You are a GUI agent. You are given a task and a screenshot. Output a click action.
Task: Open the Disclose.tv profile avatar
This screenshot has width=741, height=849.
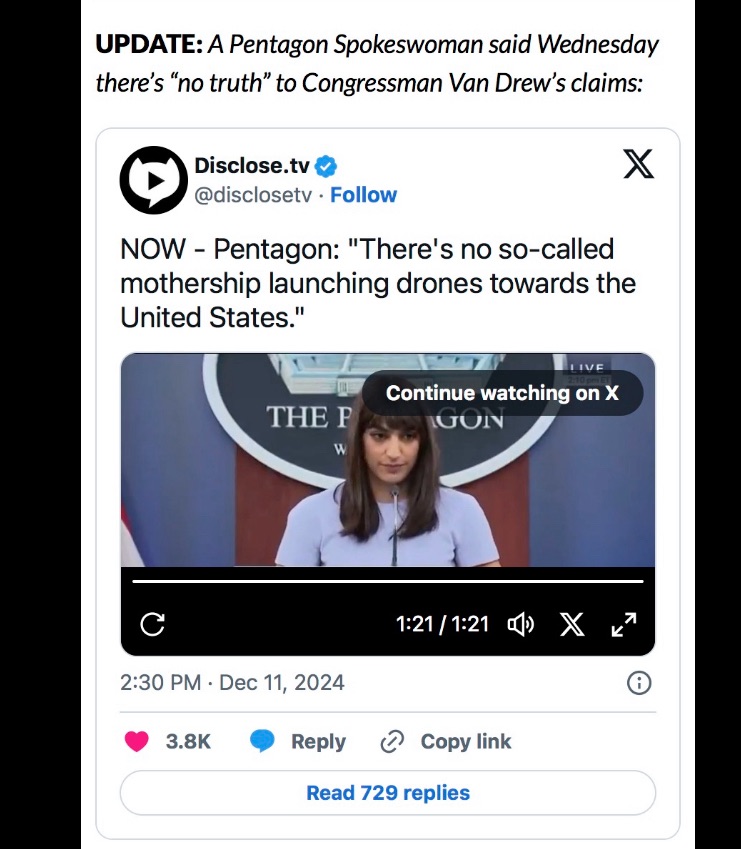coord(153,180)
